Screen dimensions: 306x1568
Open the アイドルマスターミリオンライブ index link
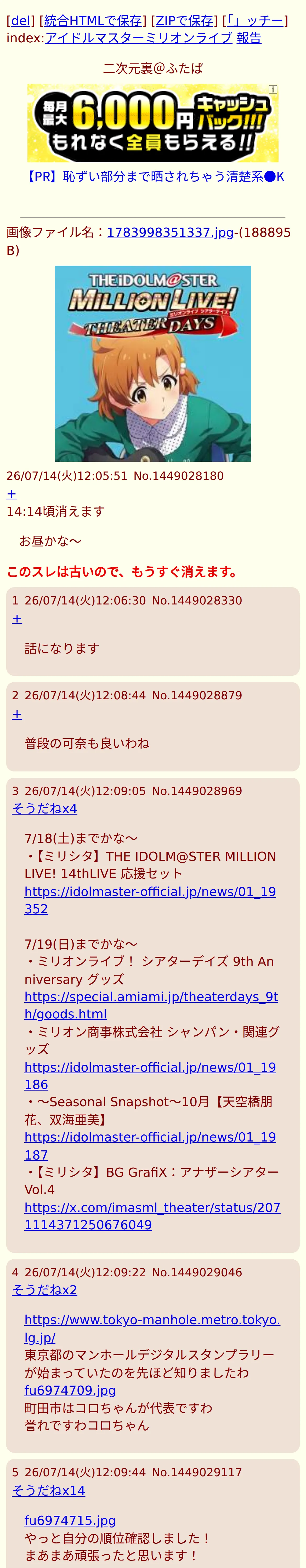pyautogui.click(x=138, y=38)
